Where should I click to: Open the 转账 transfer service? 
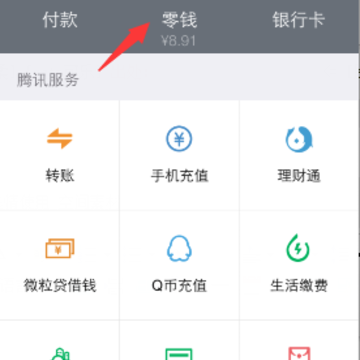click(x=60, y=155)
